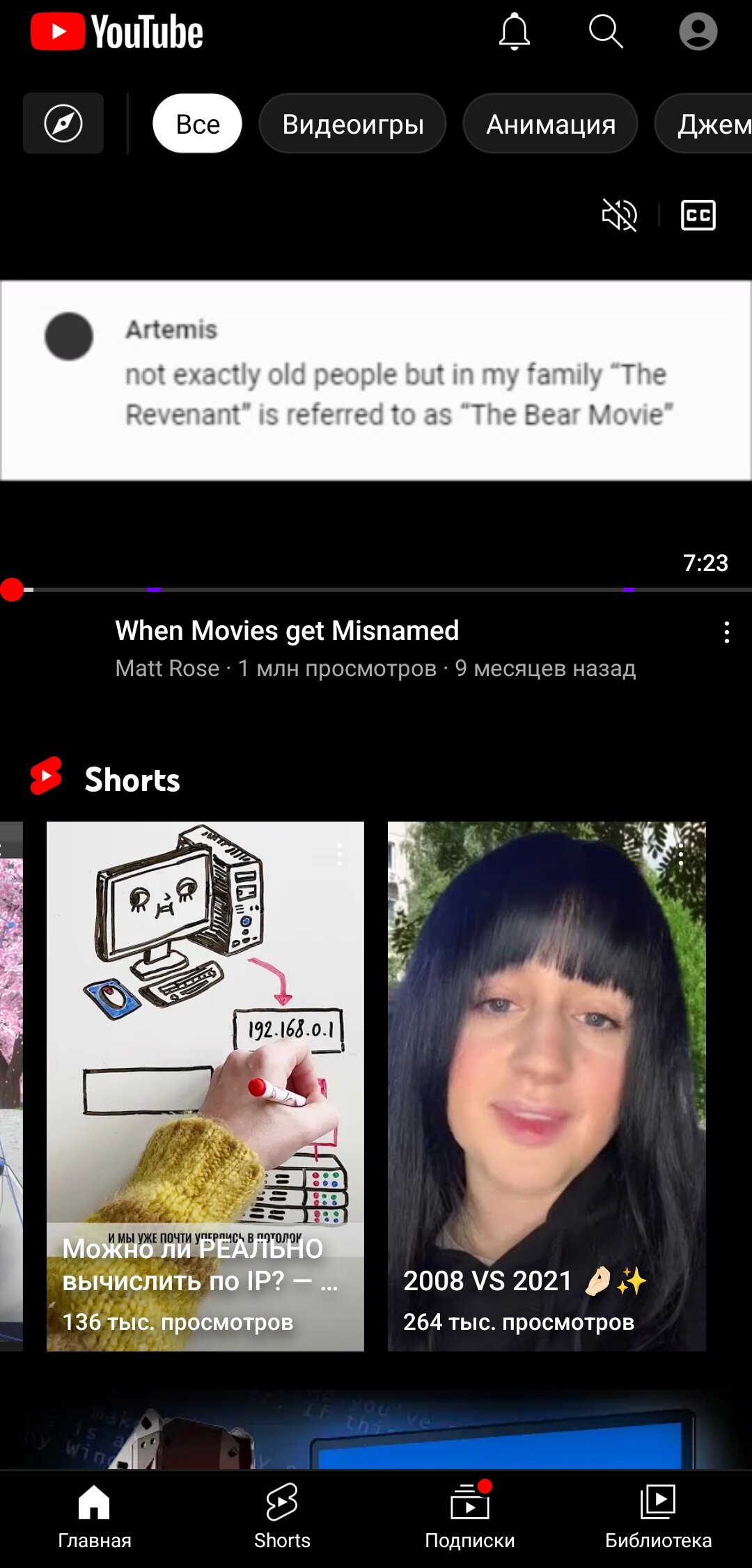This screenshot has width=752, height=1568.
Task: Toggle closed captions on the preview
Action: (x=698, y=214)
